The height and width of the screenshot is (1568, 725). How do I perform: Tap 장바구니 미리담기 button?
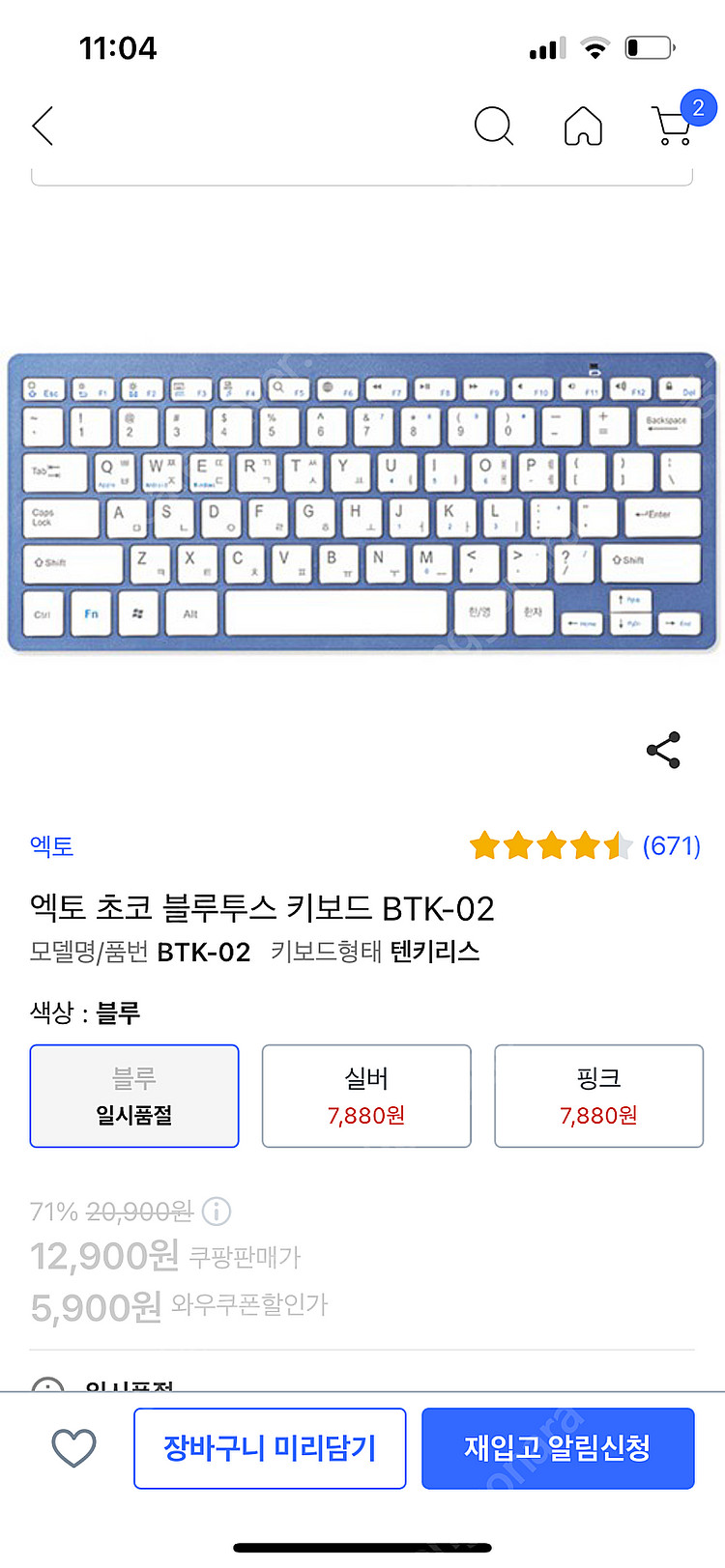coord(270,1447)
